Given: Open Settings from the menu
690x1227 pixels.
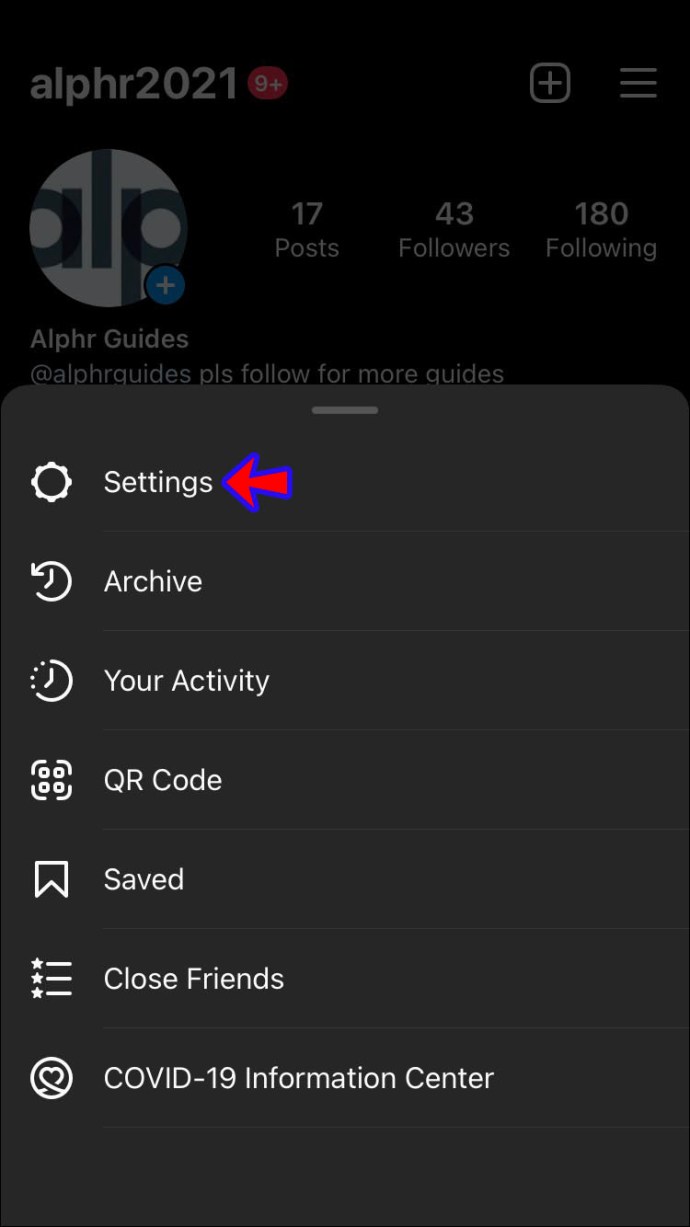Looking at the screenshot, I should 345,482.
